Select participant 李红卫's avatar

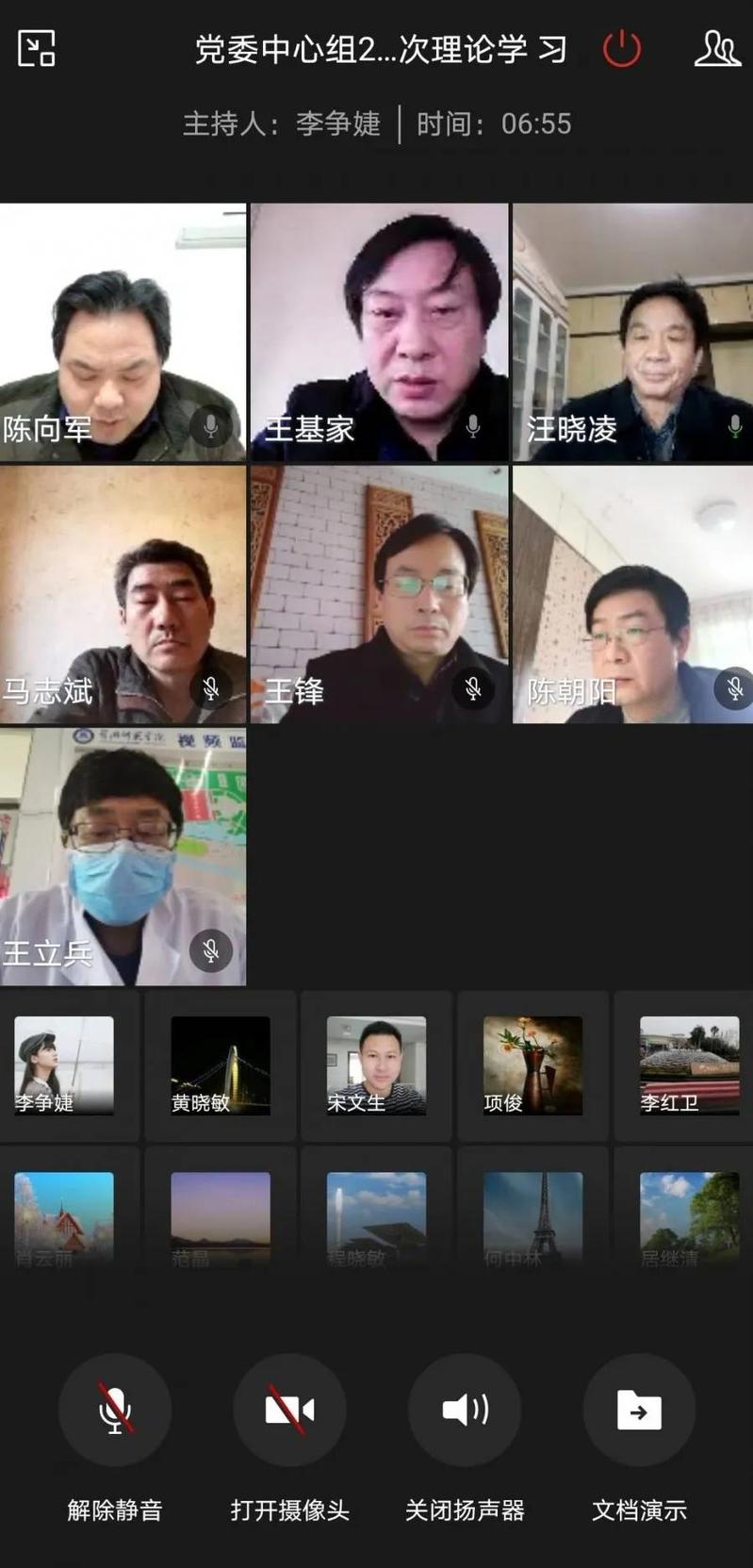click(x=689, y=1065)
